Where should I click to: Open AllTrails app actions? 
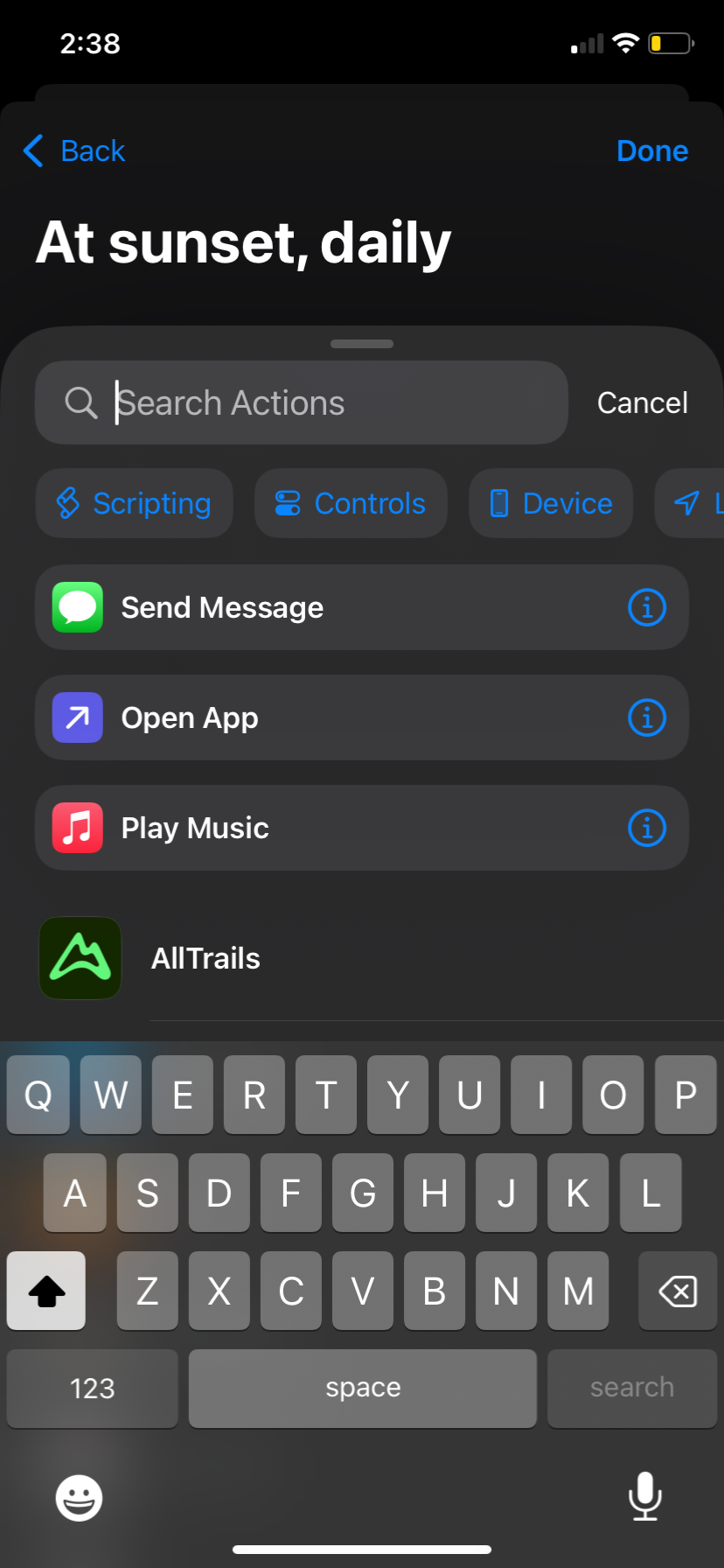[x=362, y=958]
